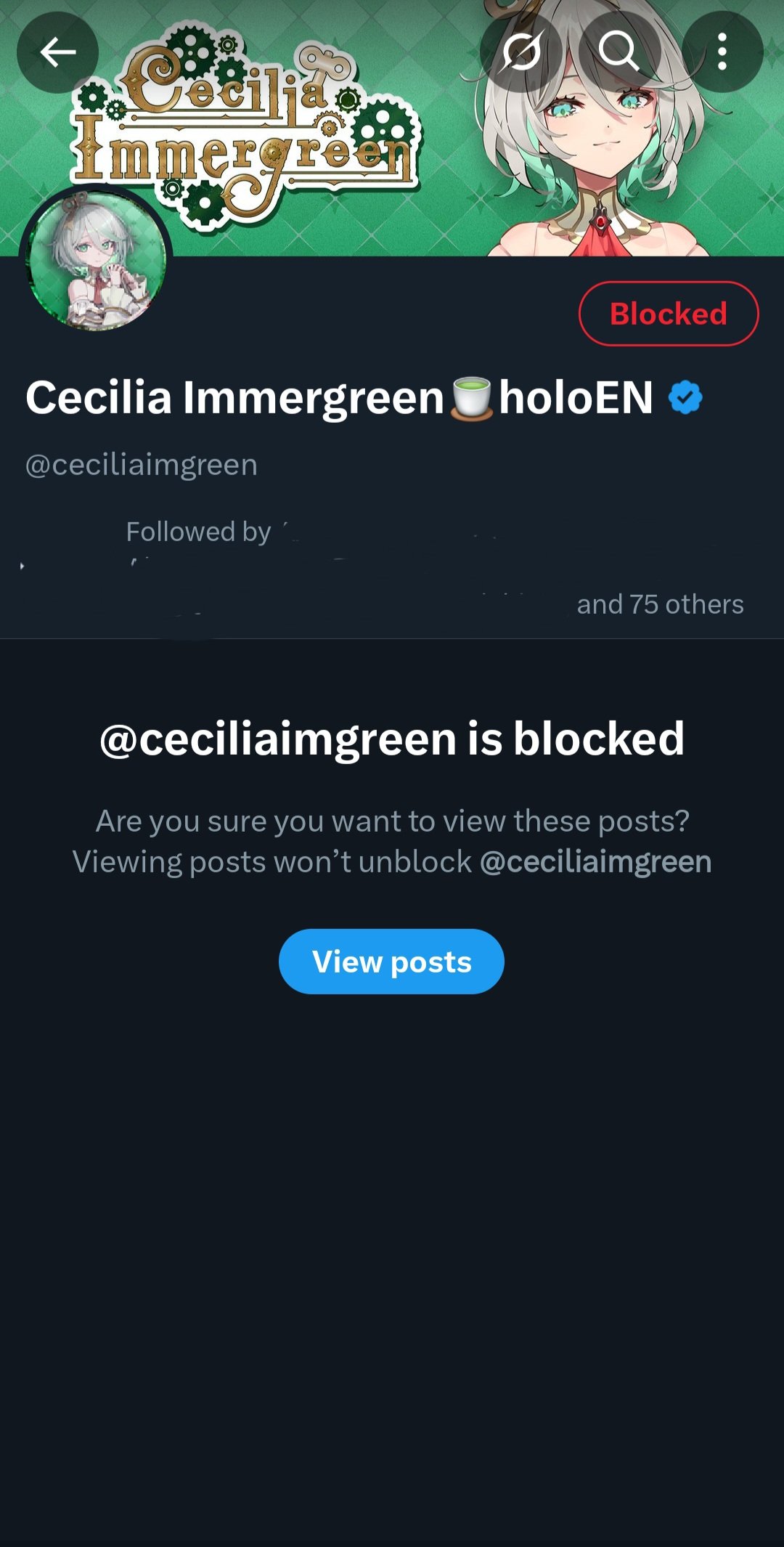
Task: Tap the red Blocked button
Action: pos(668,314)
